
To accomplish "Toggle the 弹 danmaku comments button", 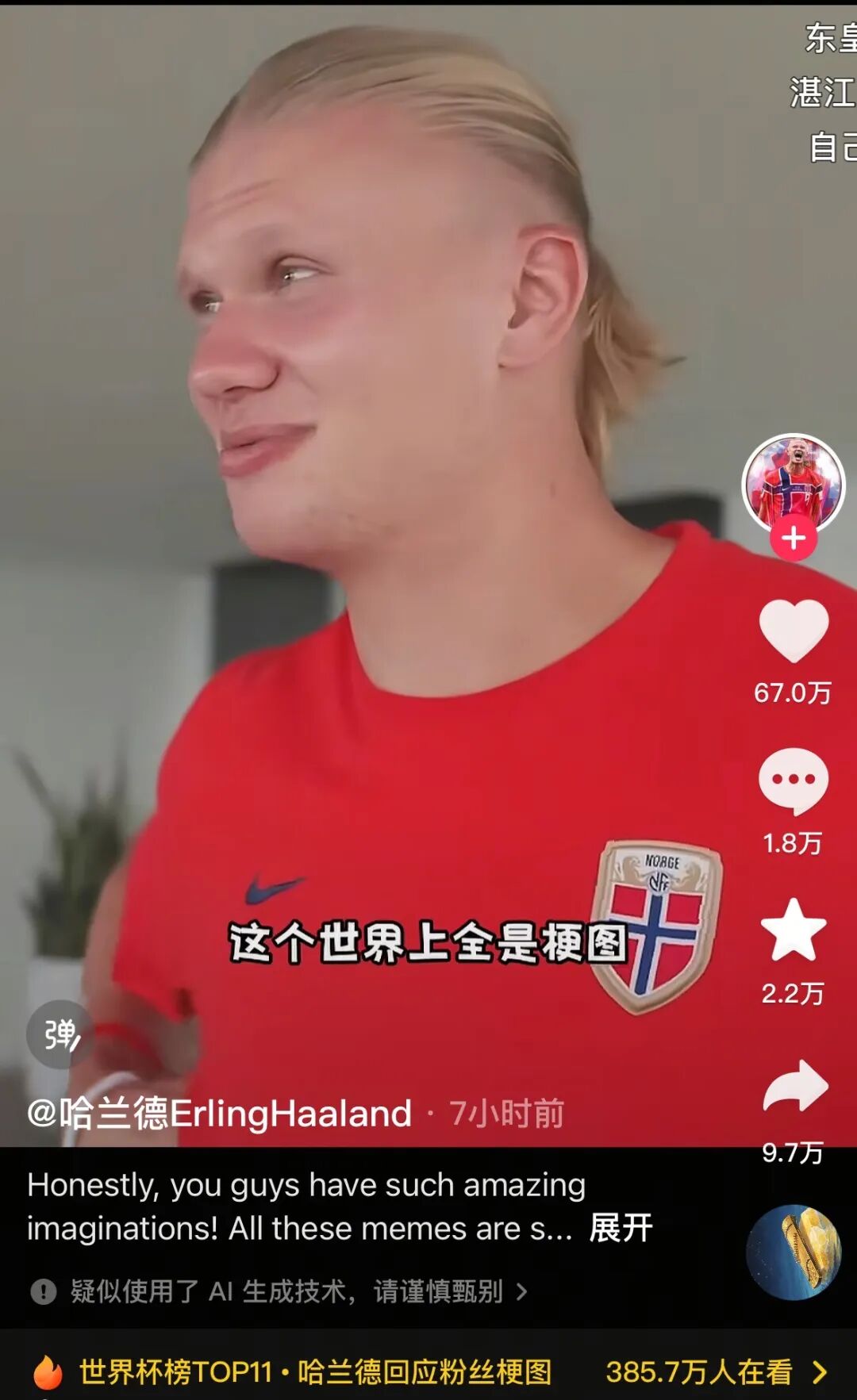I will [61, 1034].
